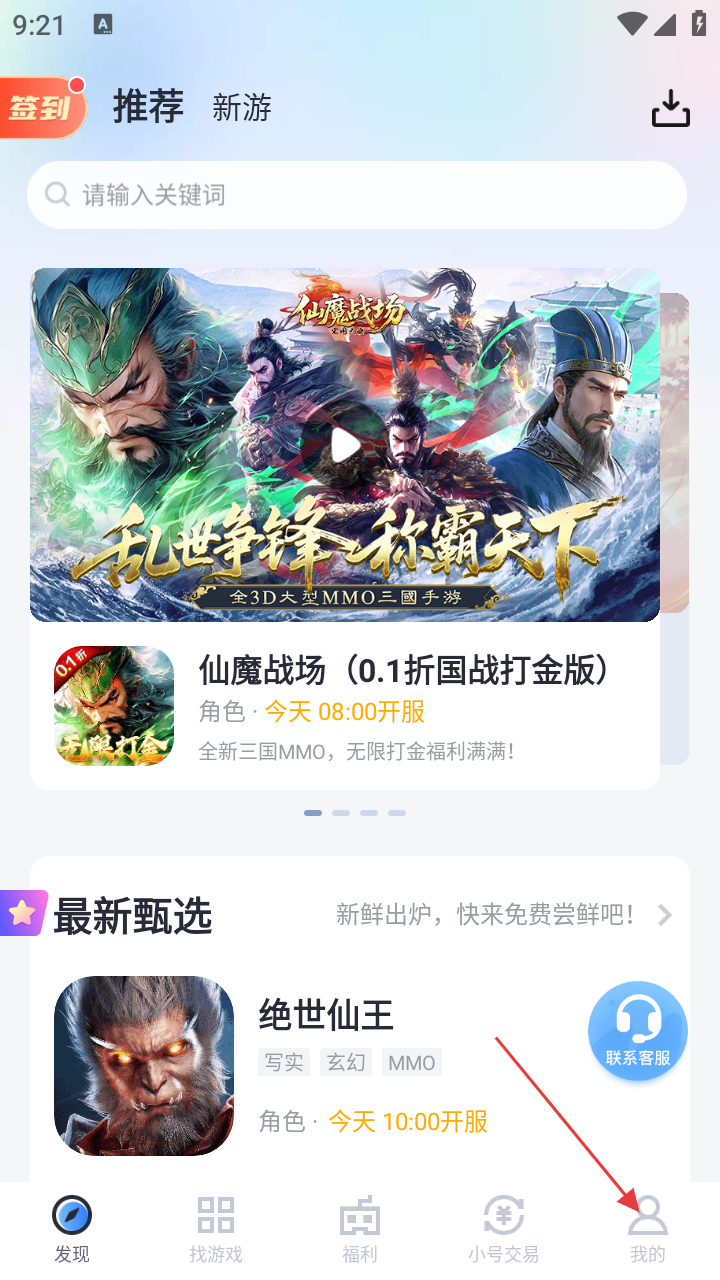Open the 福利 tab
Image resolution: width=720 pixels, height=1280 pixels.
click(360, 1228)
